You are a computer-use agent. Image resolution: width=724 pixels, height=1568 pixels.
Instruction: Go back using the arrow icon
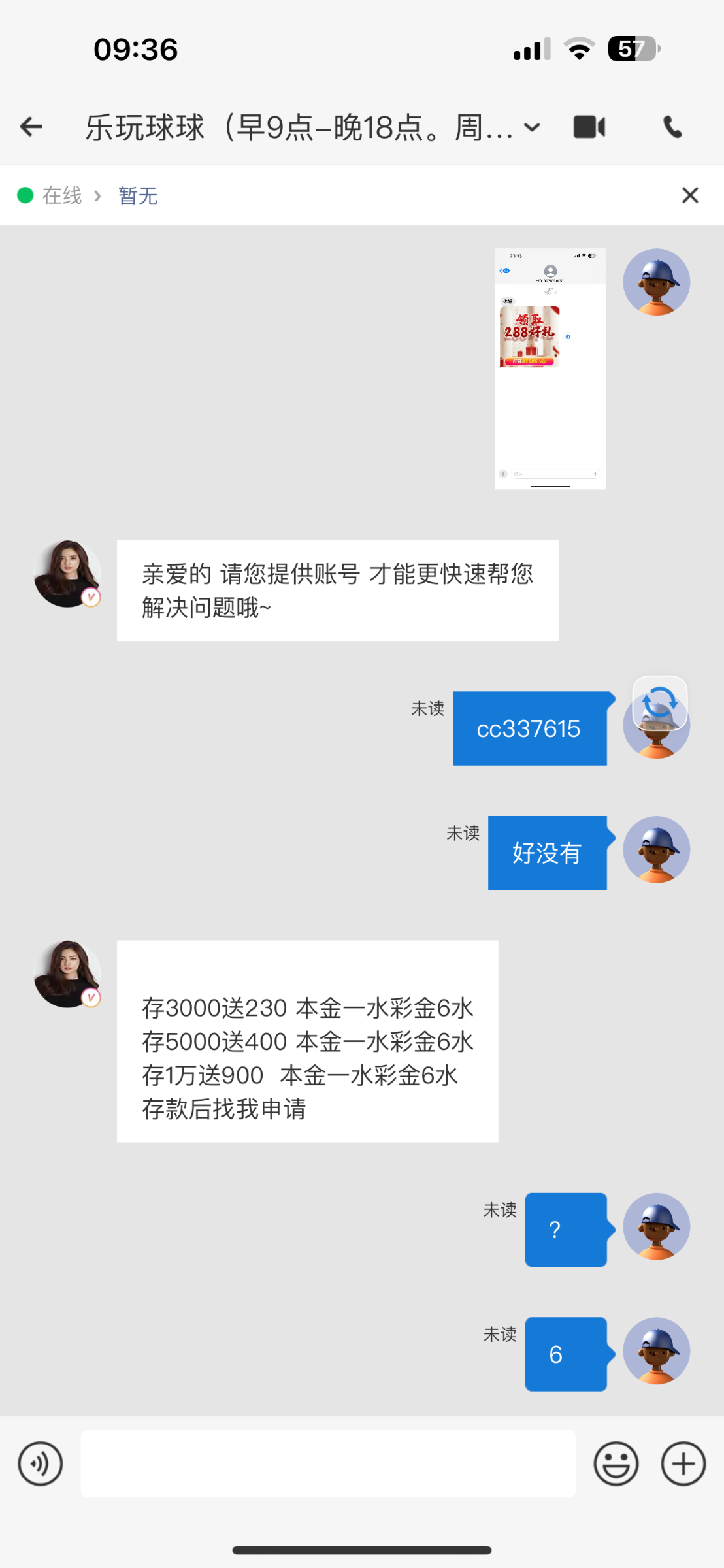pos(31,127)
